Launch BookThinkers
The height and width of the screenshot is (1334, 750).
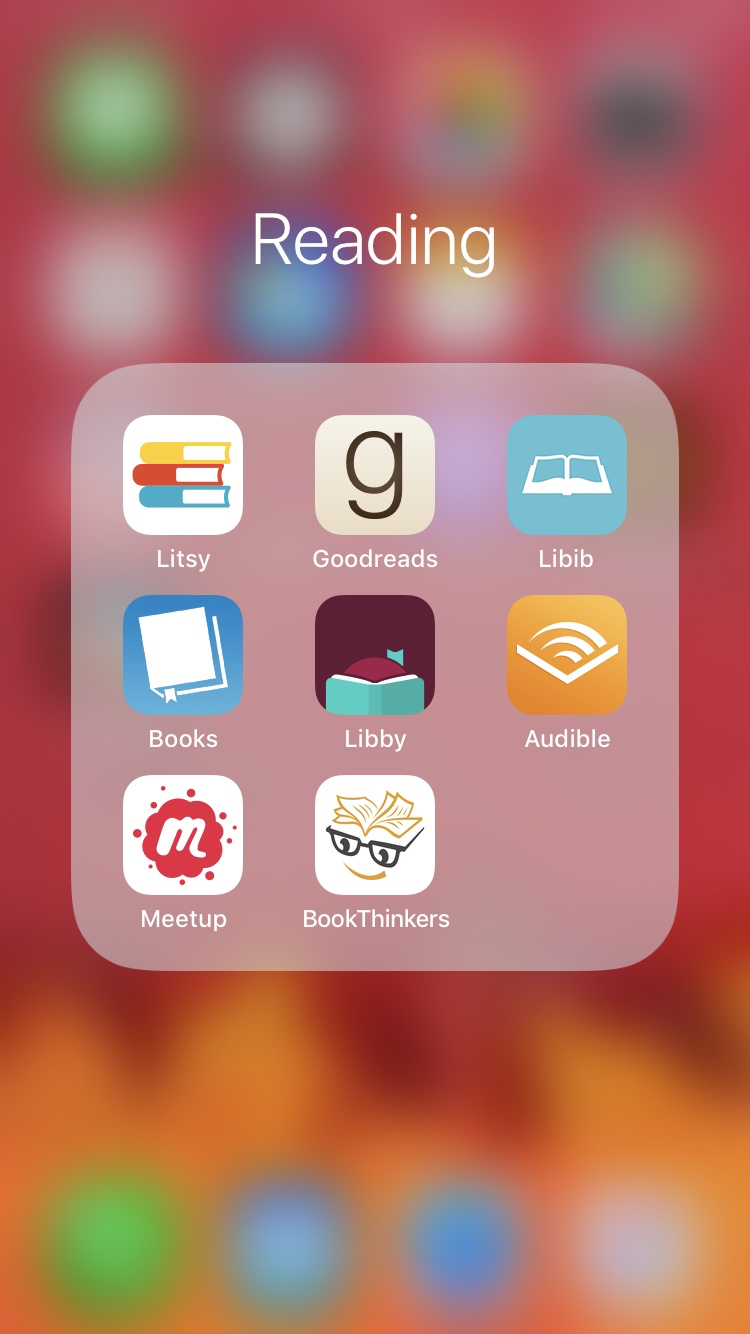coord(375,835)
